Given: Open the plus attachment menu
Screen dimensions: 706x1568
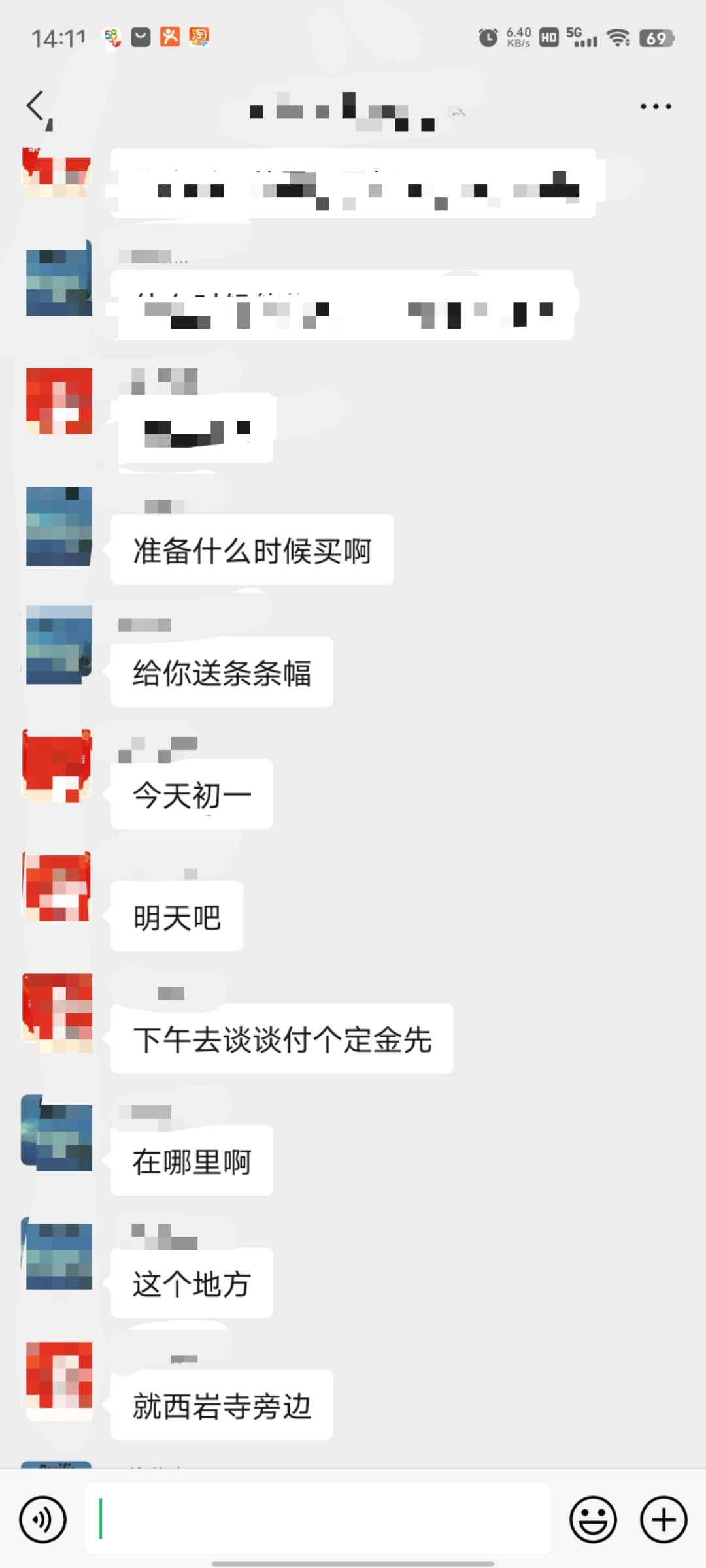Looking at the screenshot, I should pyautogui.click(x=663, y=1520).
